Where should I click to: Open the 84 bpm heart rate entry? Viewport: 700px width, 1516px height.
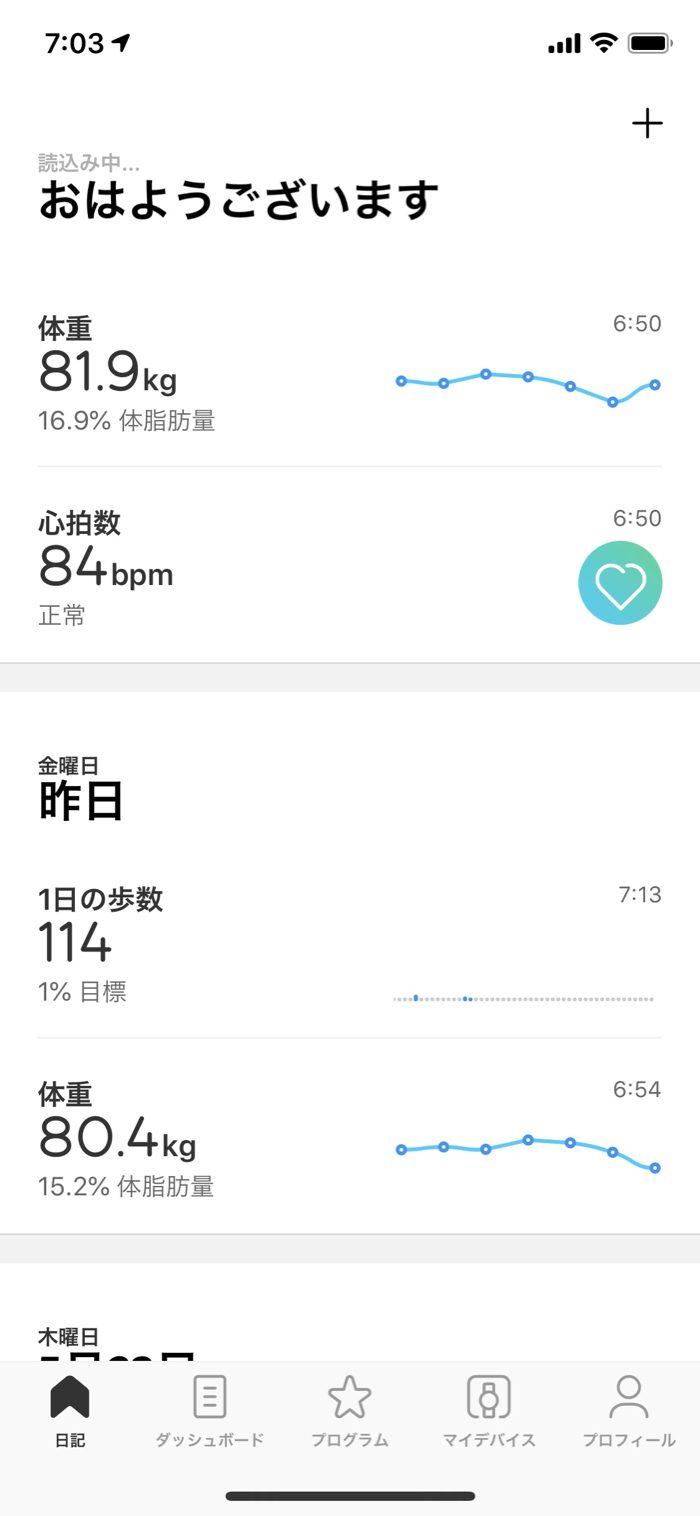[350, 566]
